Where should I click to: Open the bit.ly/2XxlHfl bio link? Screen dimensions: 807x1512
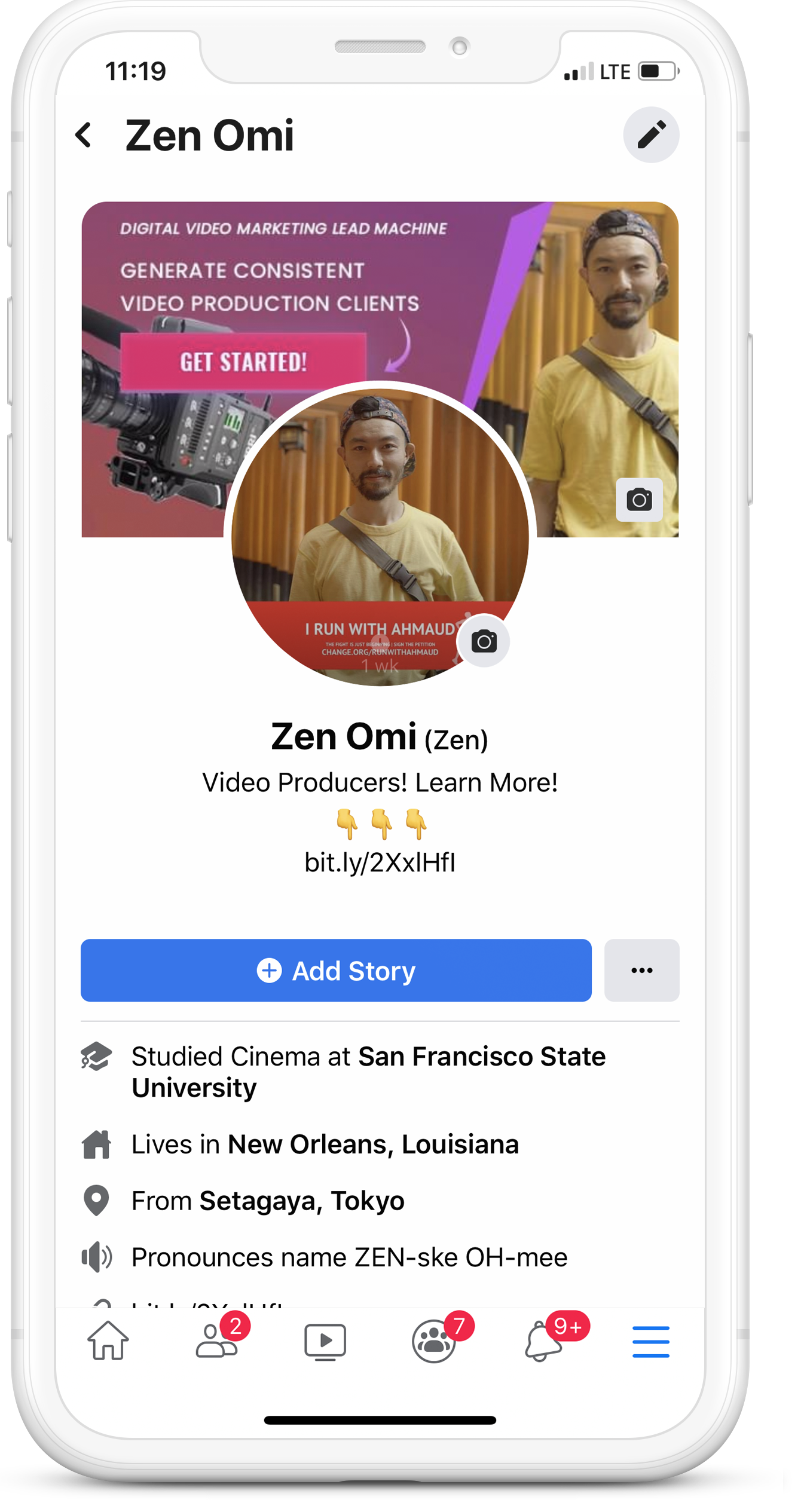[x=380, y=863]
